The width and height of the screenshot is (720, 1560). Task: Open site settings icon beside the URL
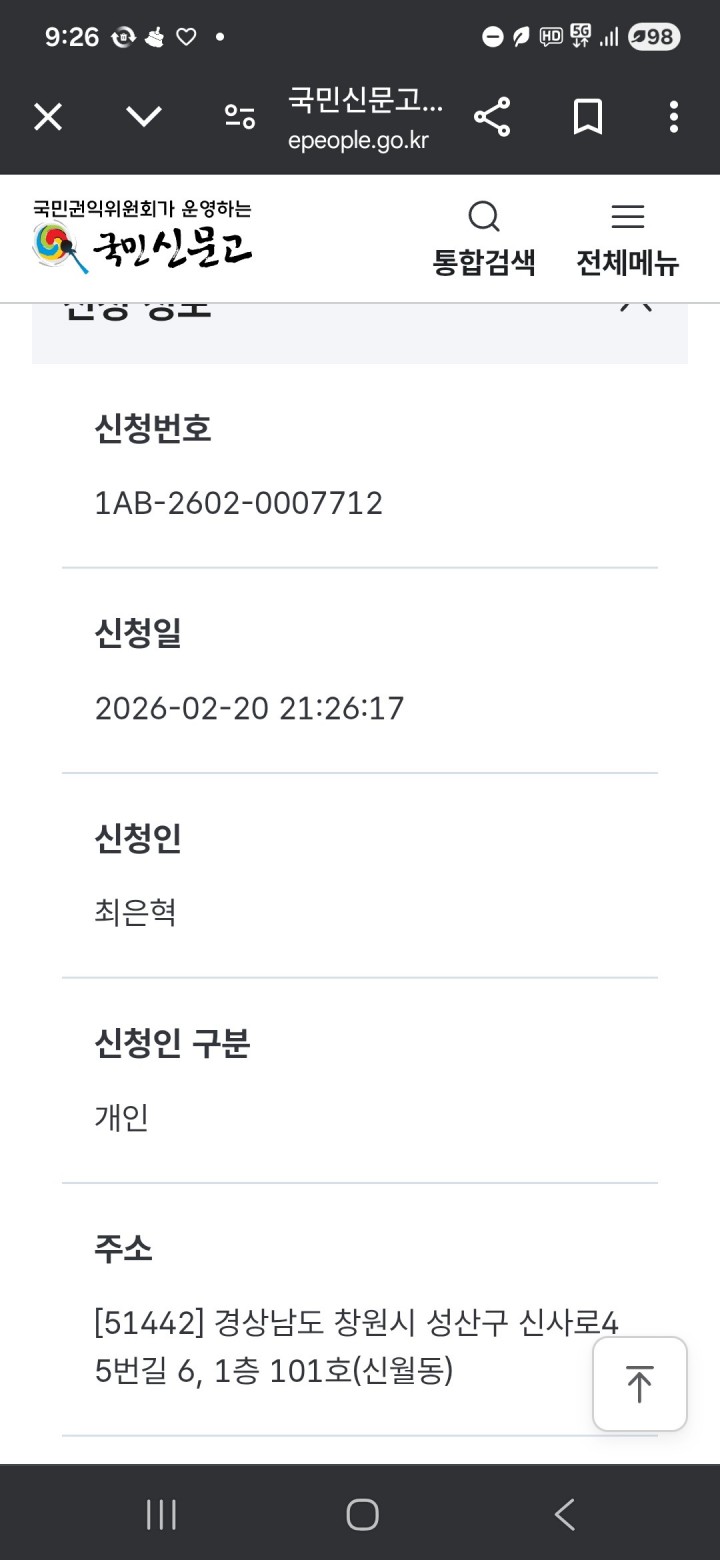240,118
